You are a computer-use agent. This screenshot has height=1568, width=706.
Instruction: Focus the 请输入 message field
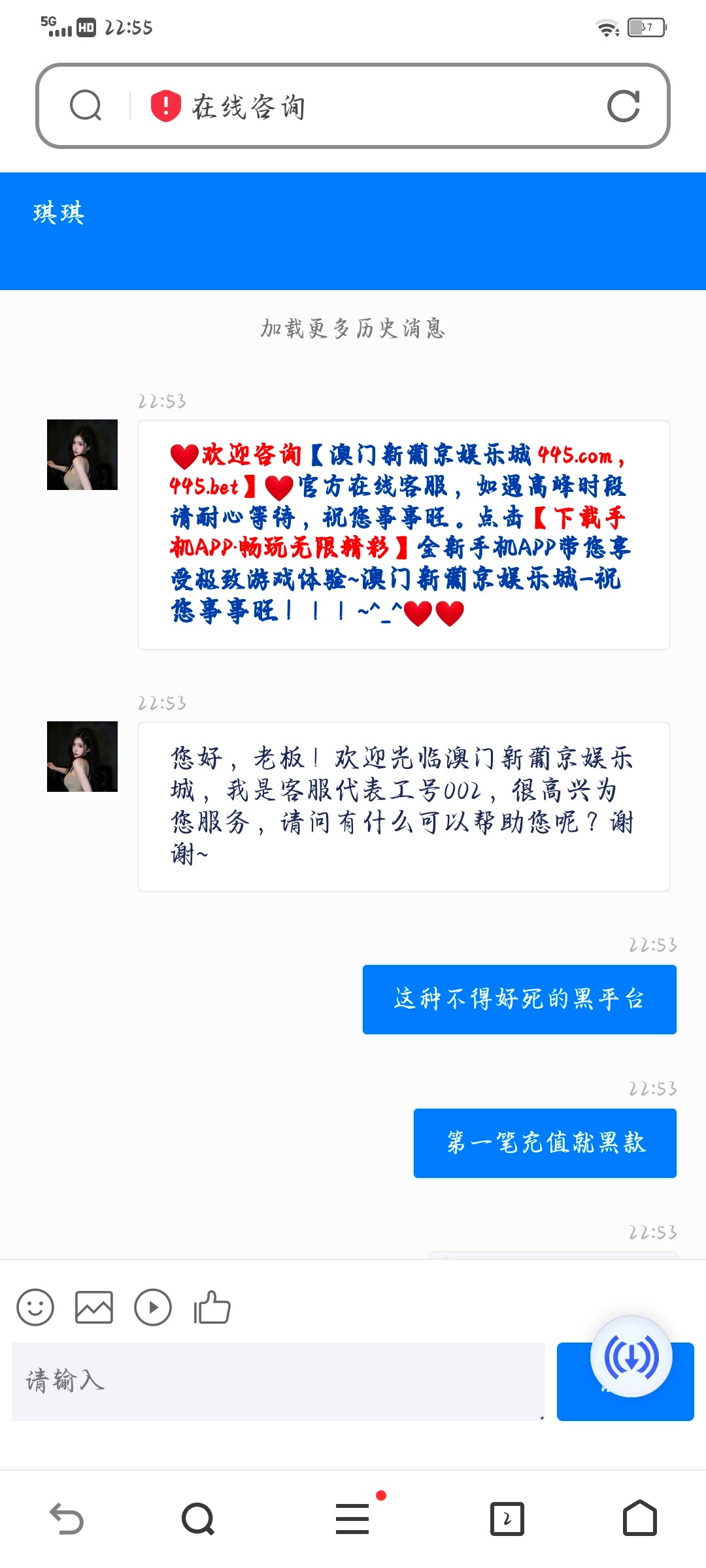click(278, 1381)
